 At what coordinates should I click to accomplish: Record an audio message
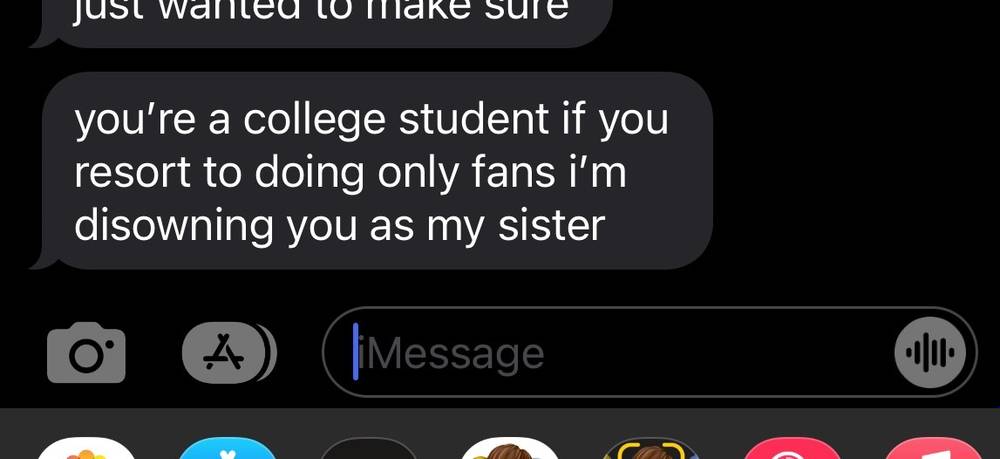[x=930, y=353]
